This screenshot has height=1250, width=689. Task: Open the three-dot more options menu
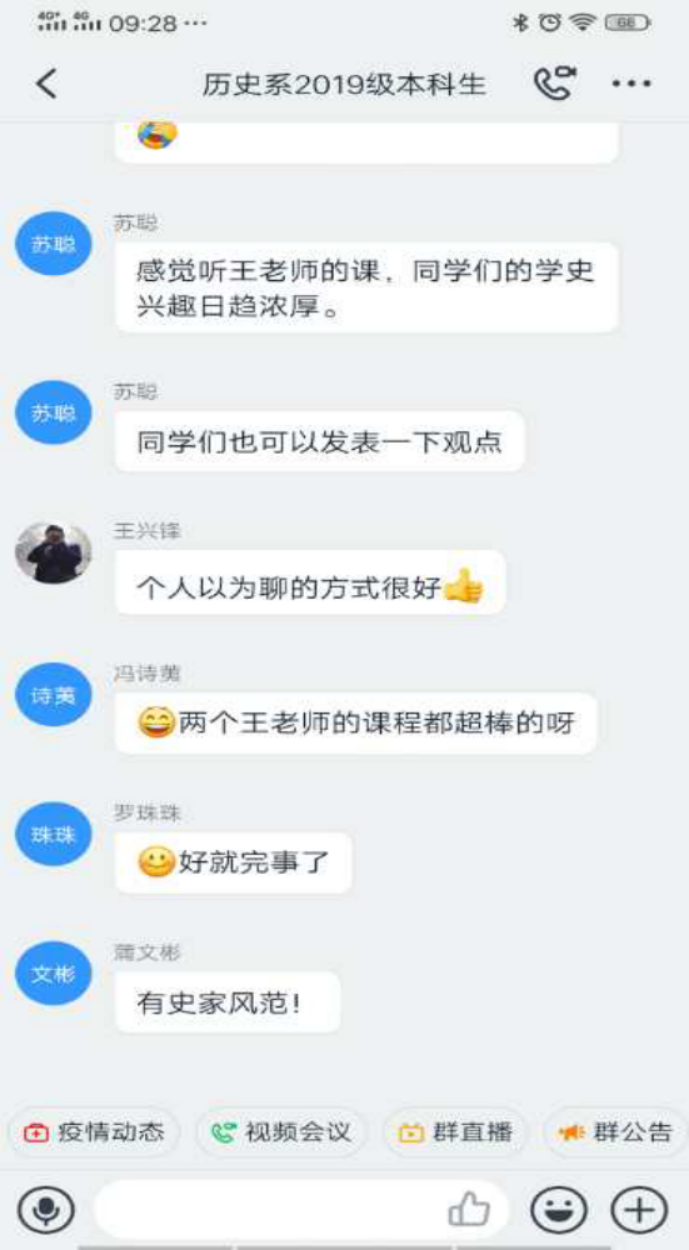[x=631, y=84]
